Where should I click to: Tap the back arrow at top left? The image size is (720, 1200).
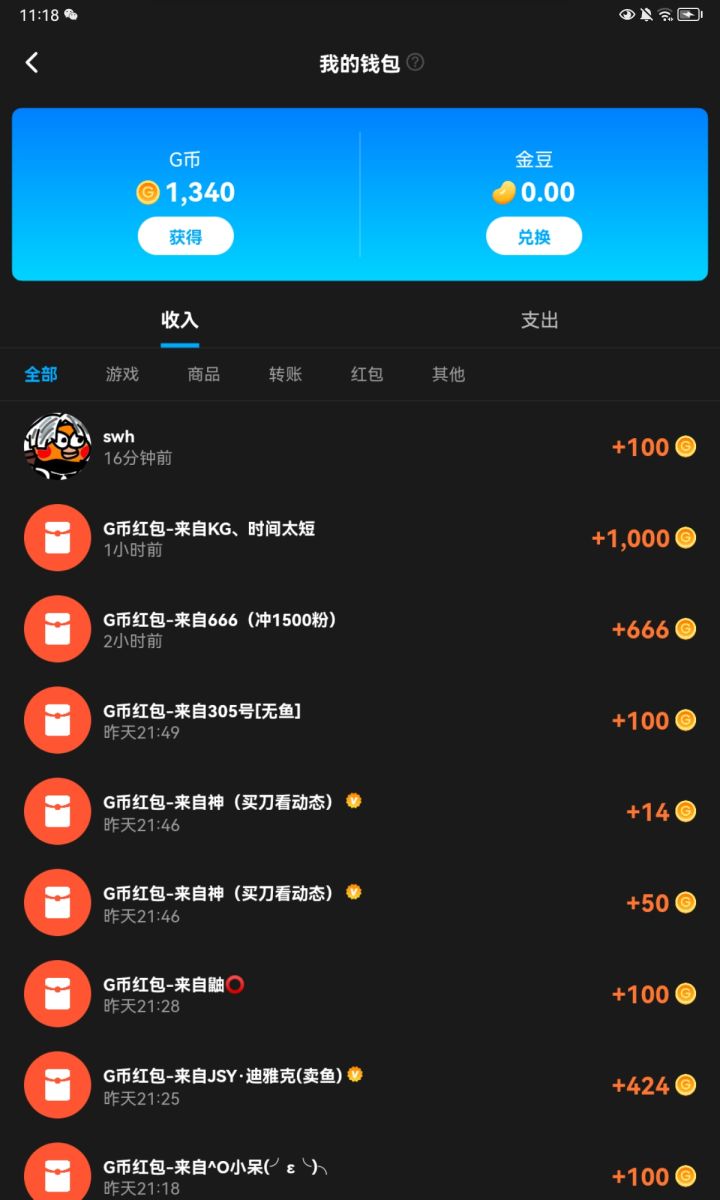(x=33, y=63)
